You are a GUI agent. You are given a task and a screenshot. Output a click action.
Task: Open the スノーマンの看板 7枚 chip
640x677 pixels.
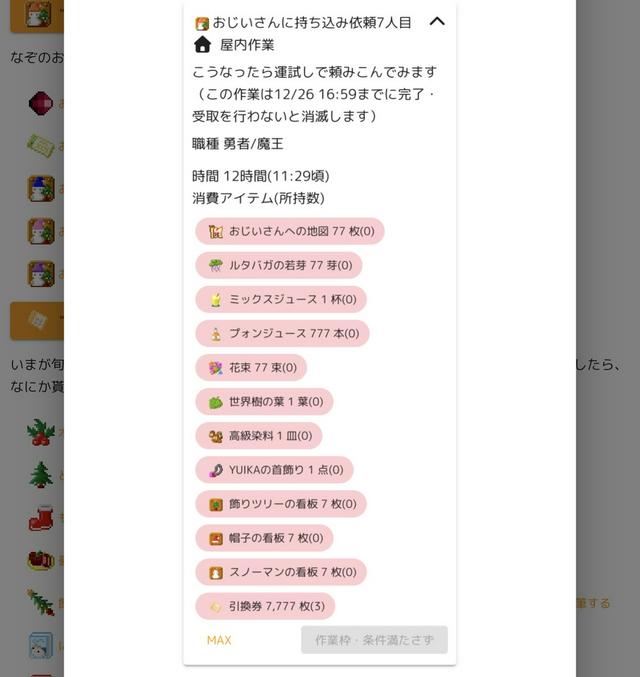tap(281, 572)
